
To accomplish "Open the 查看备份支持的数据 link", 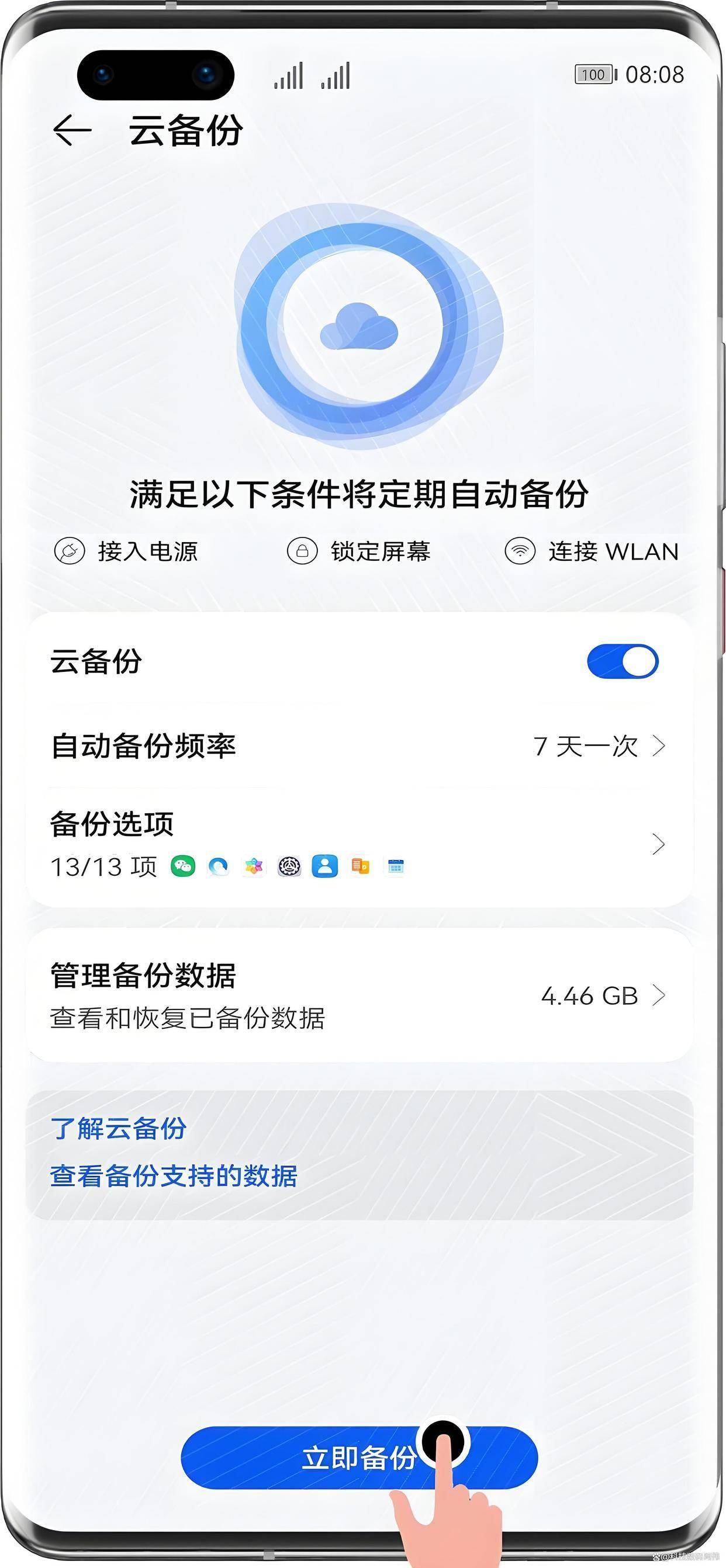I will tap(174, 1175).
